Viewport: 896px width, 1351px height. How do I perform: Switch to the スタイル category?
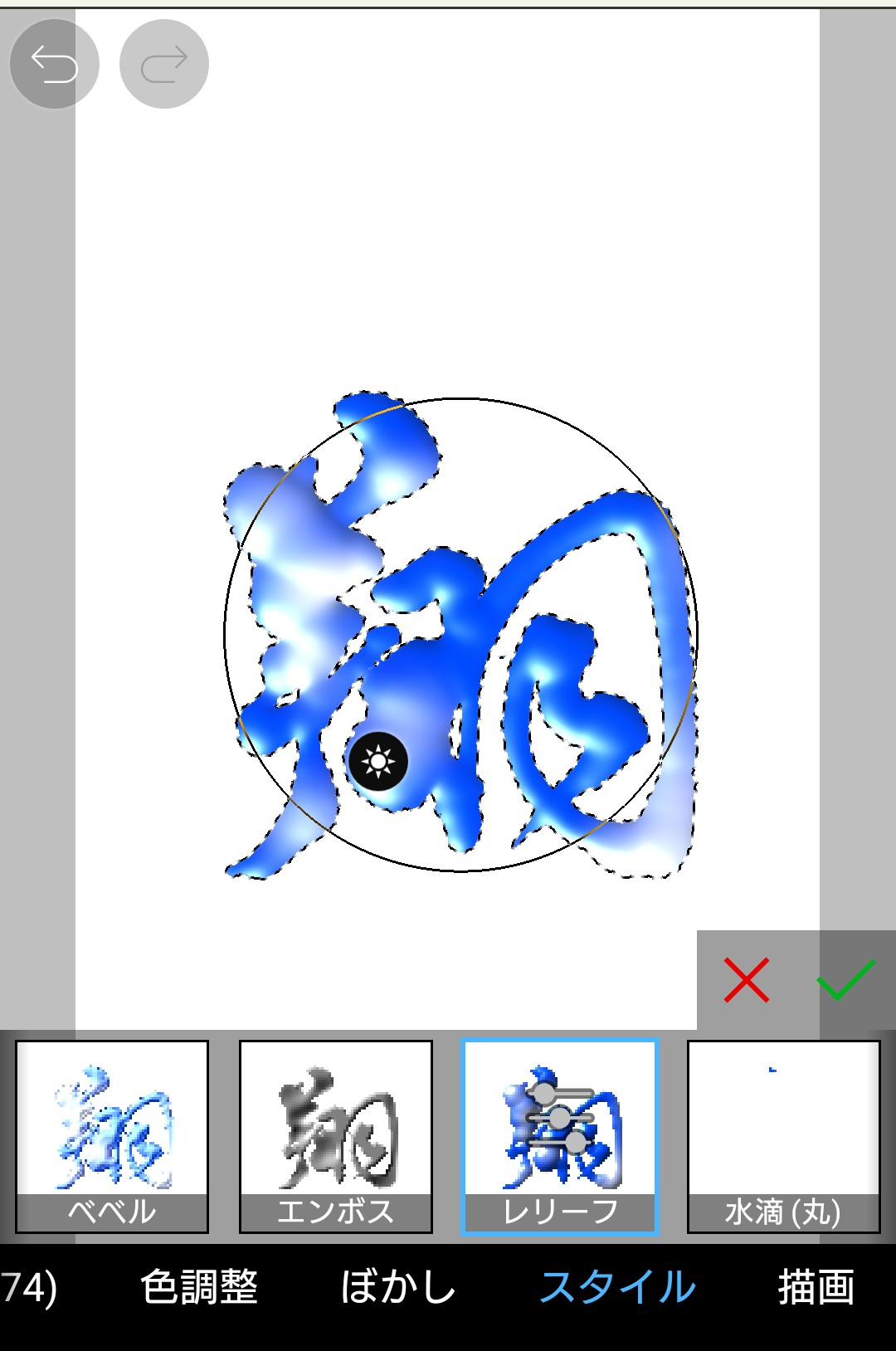click(618, 1287)
